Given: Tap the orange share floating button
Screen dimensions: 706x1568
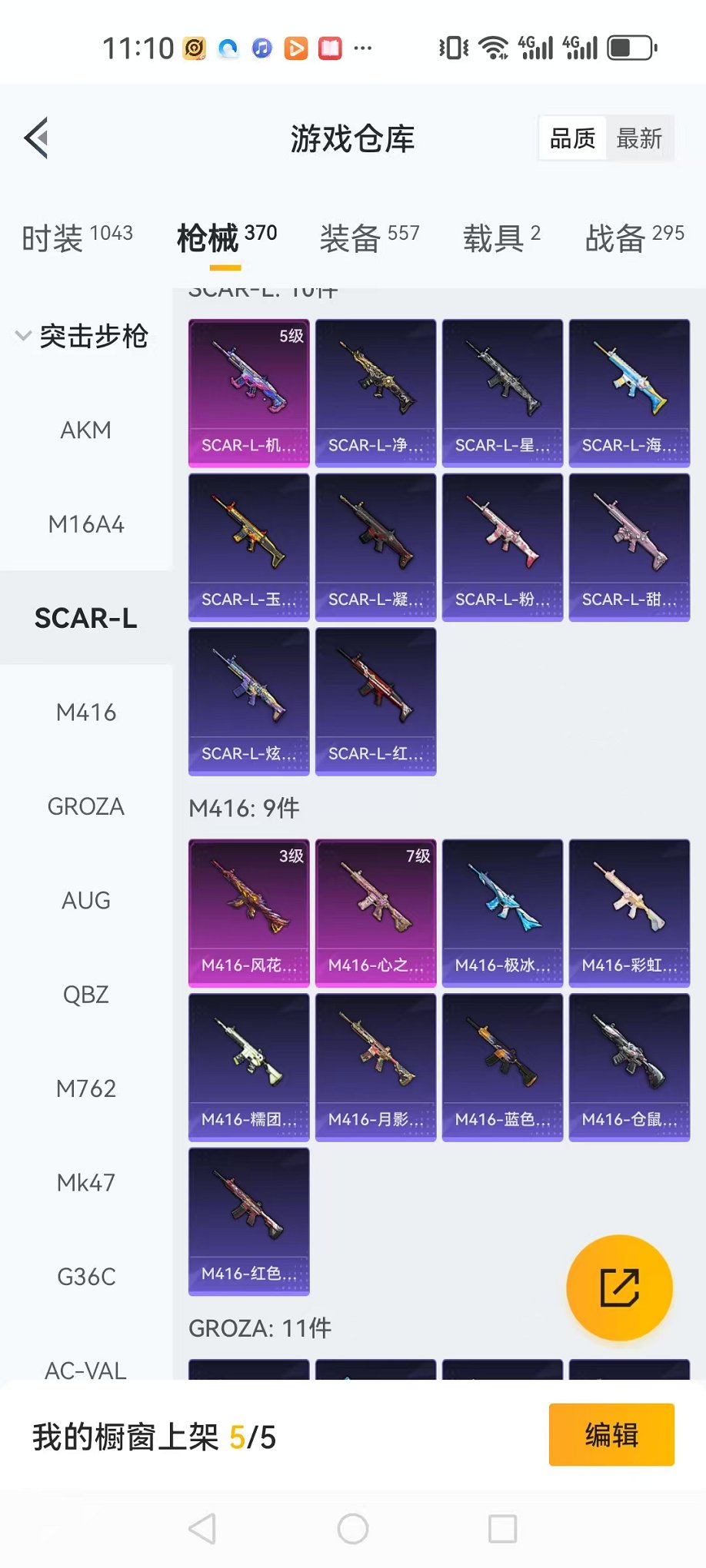Looking at the screenshot, I should 619,1287.
